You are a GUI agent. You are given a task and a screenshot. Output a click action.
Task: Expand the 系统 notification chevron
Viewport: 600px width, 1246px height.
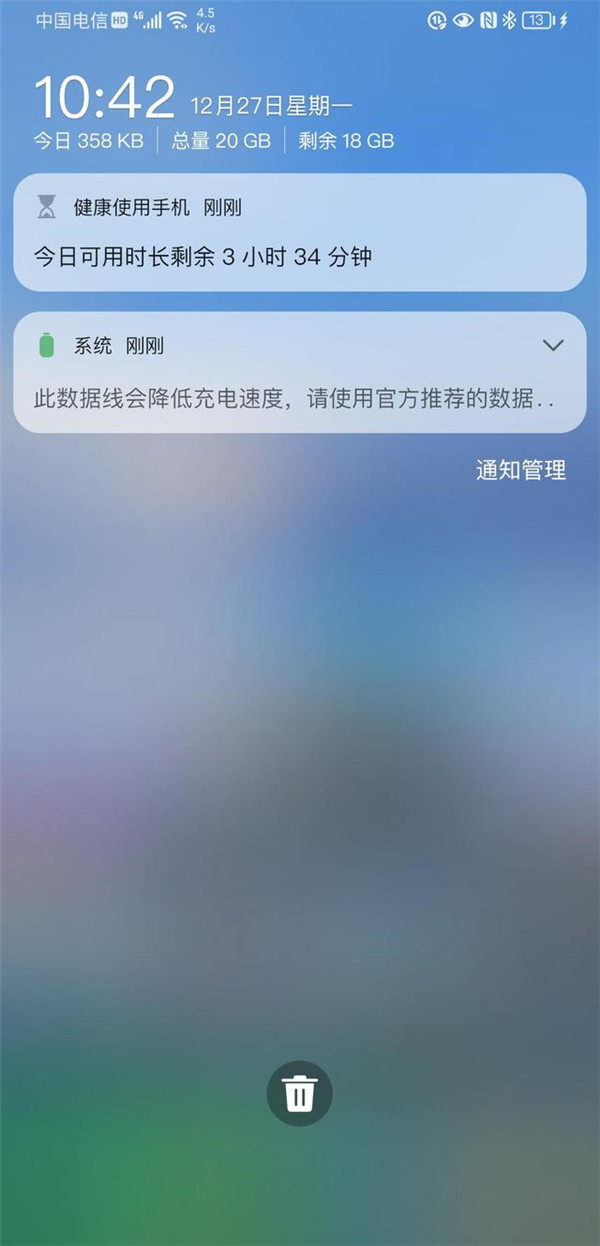click(552, 346)
